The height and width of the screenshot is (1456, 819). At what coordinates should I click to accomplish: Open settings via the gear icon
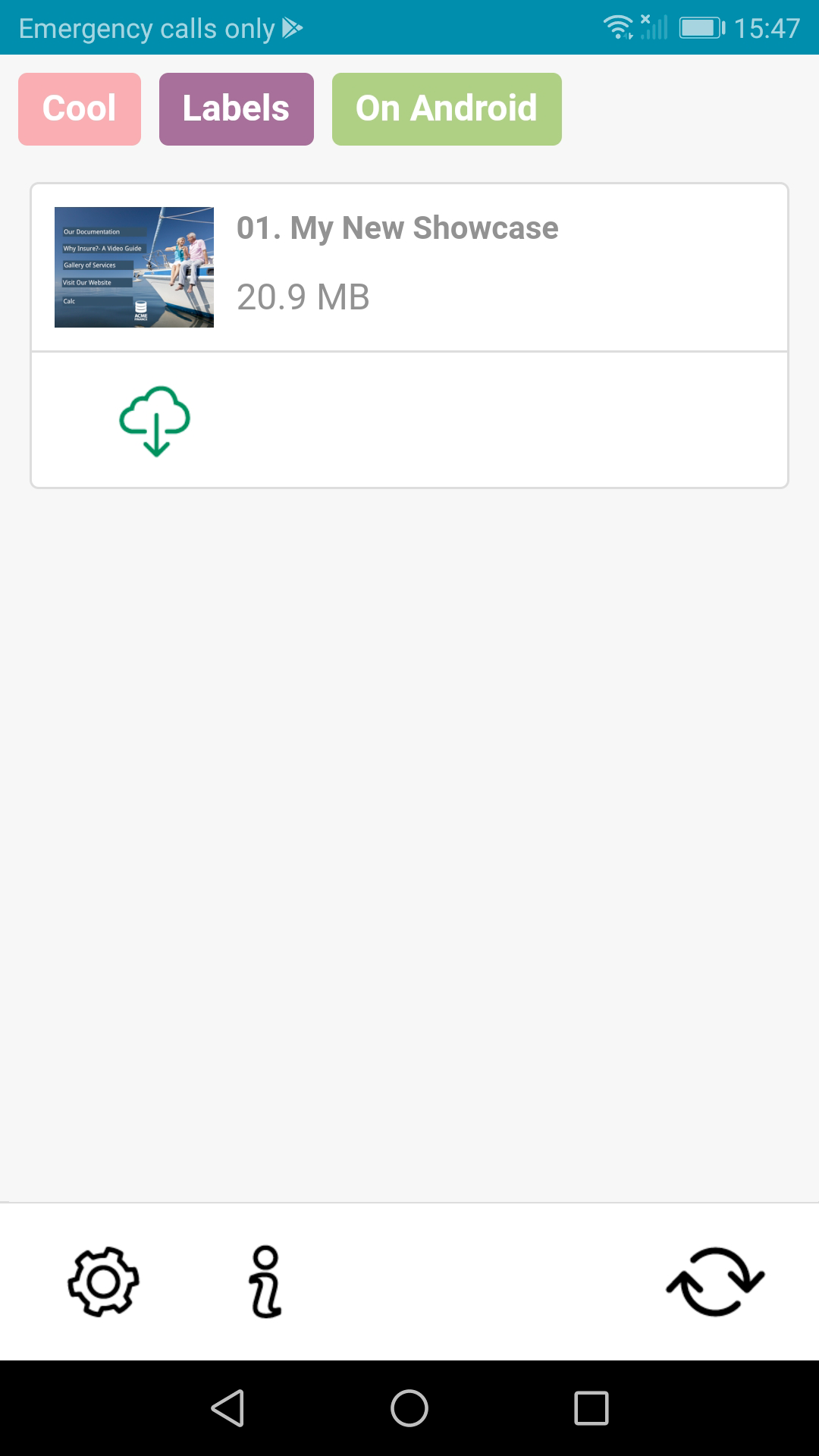(x=104, y=1282)
